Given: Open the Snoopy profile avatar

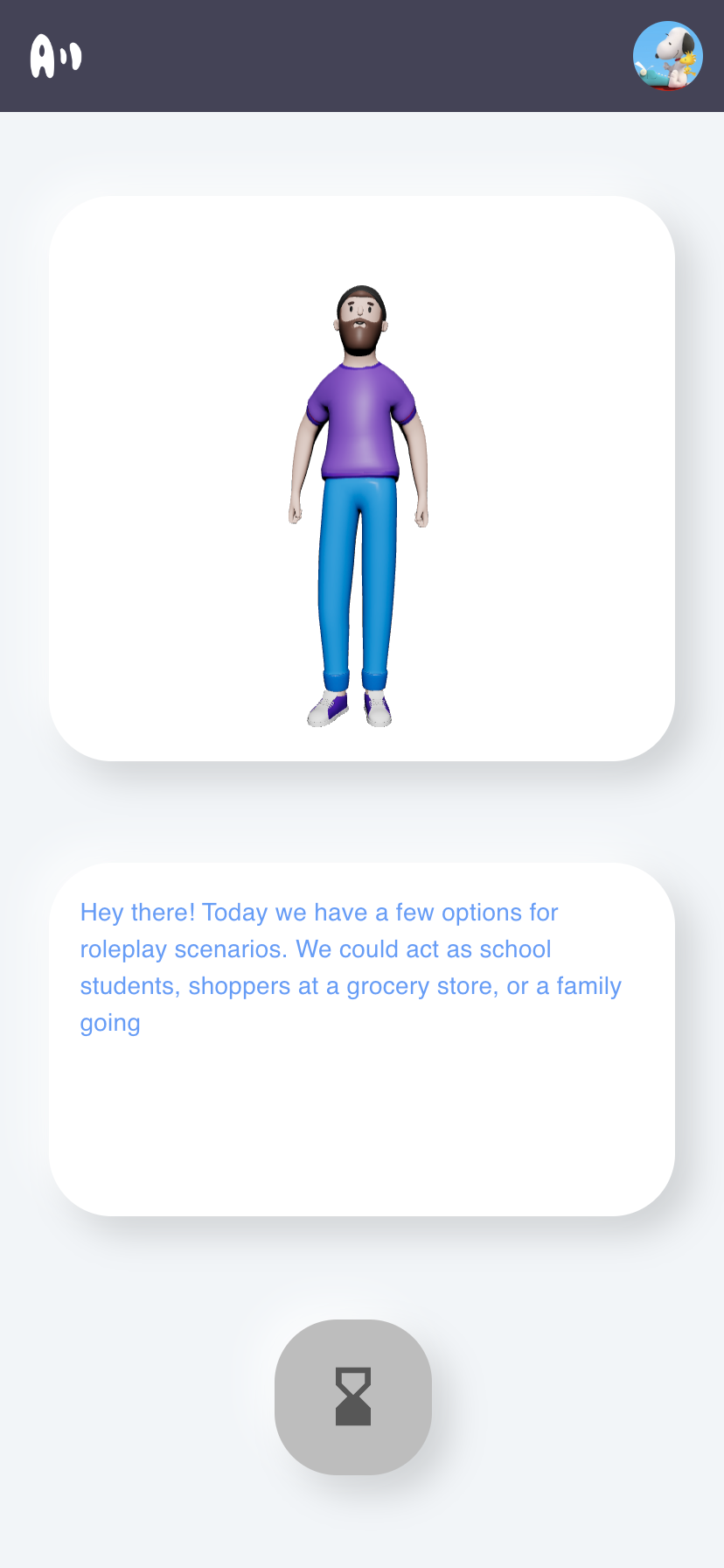Looking at the screenshot, I should 667,56.
